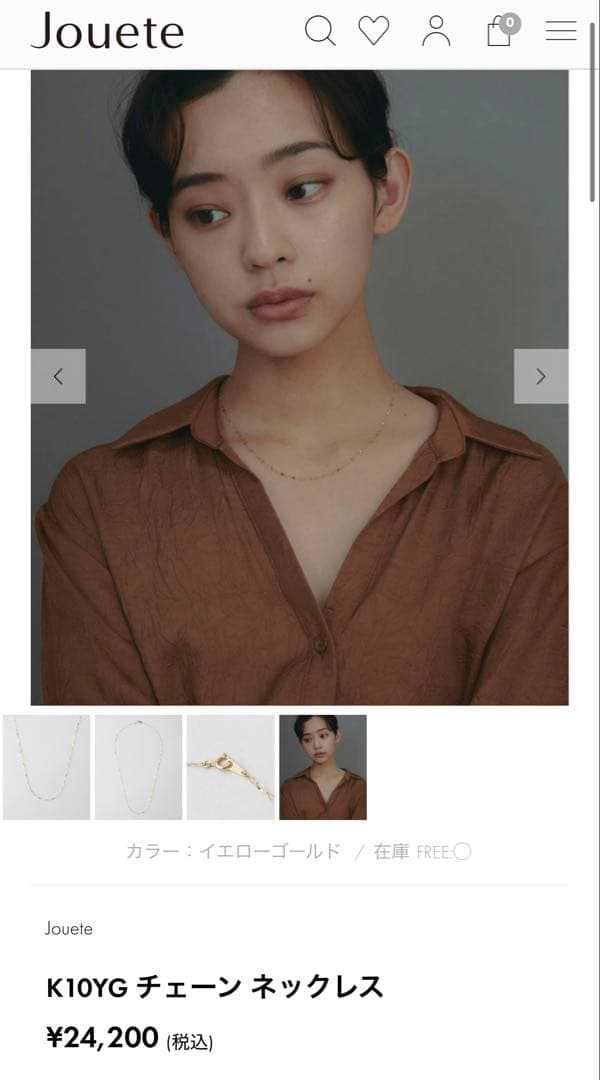The image size is (600, 1080).
Task: Select the first necklace close-up thumbnail
Action: click(x=46, y=767)
